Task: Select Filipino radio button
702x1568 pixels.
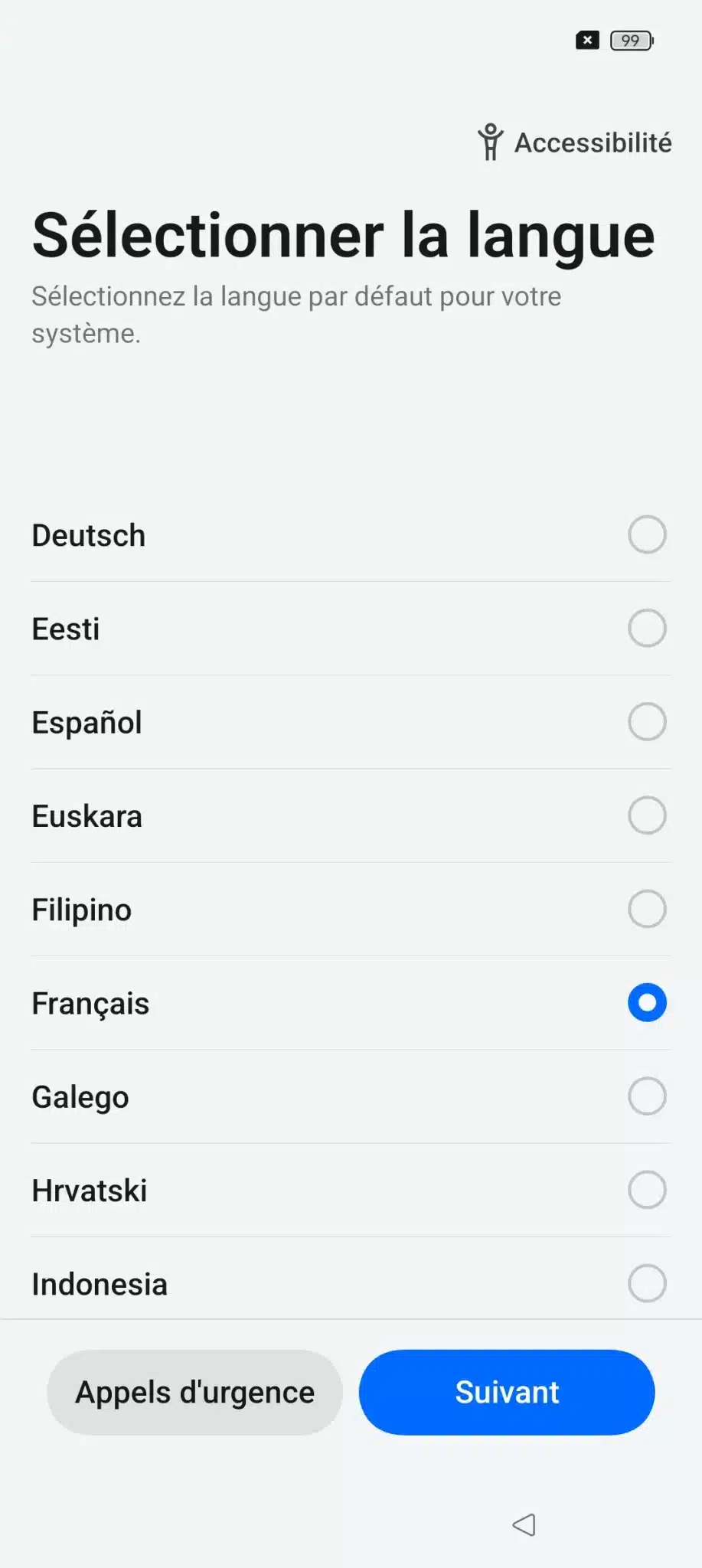Action: [x=647, y=909]
